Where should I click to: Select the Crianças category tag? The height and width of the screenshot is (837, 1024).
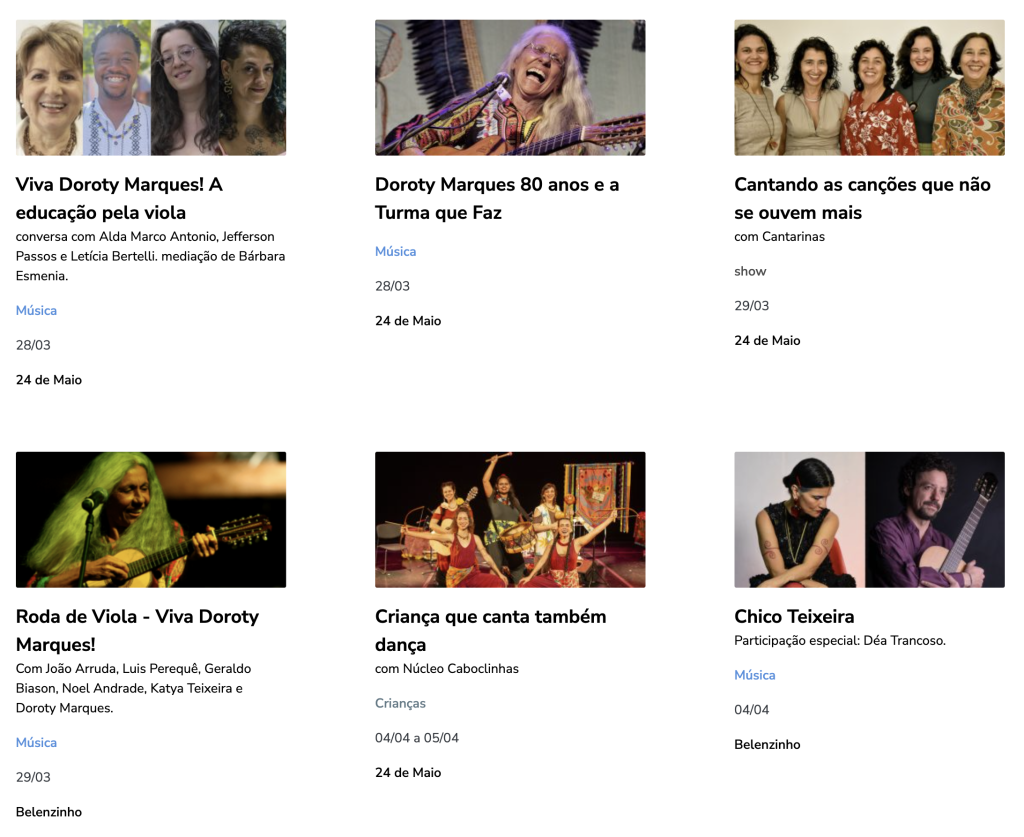[400, 704]
